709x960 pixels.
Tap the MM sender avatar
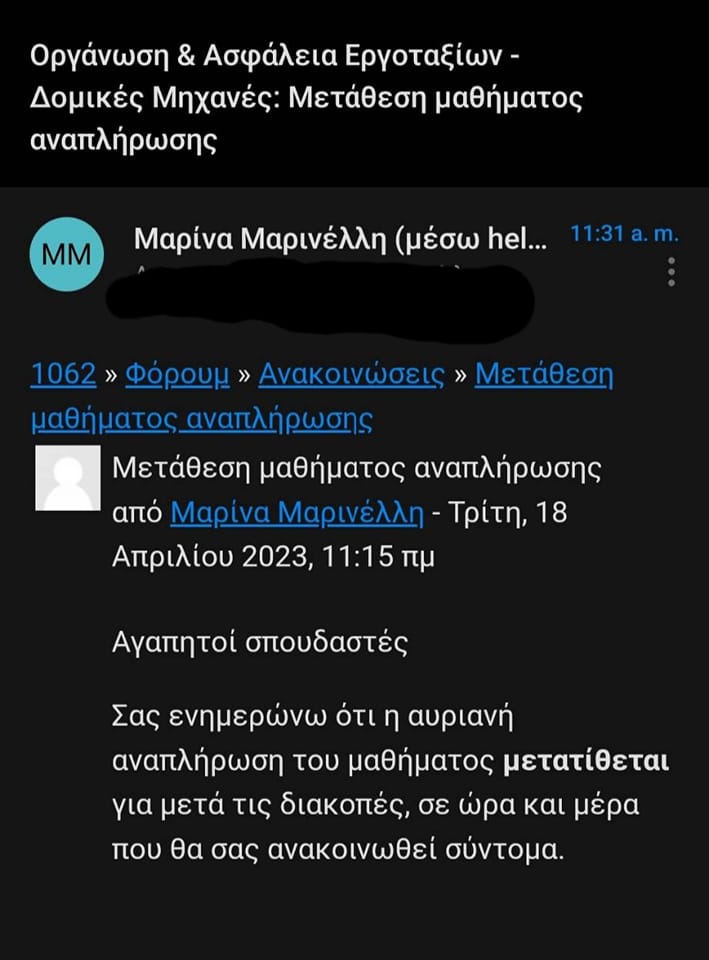66,255
